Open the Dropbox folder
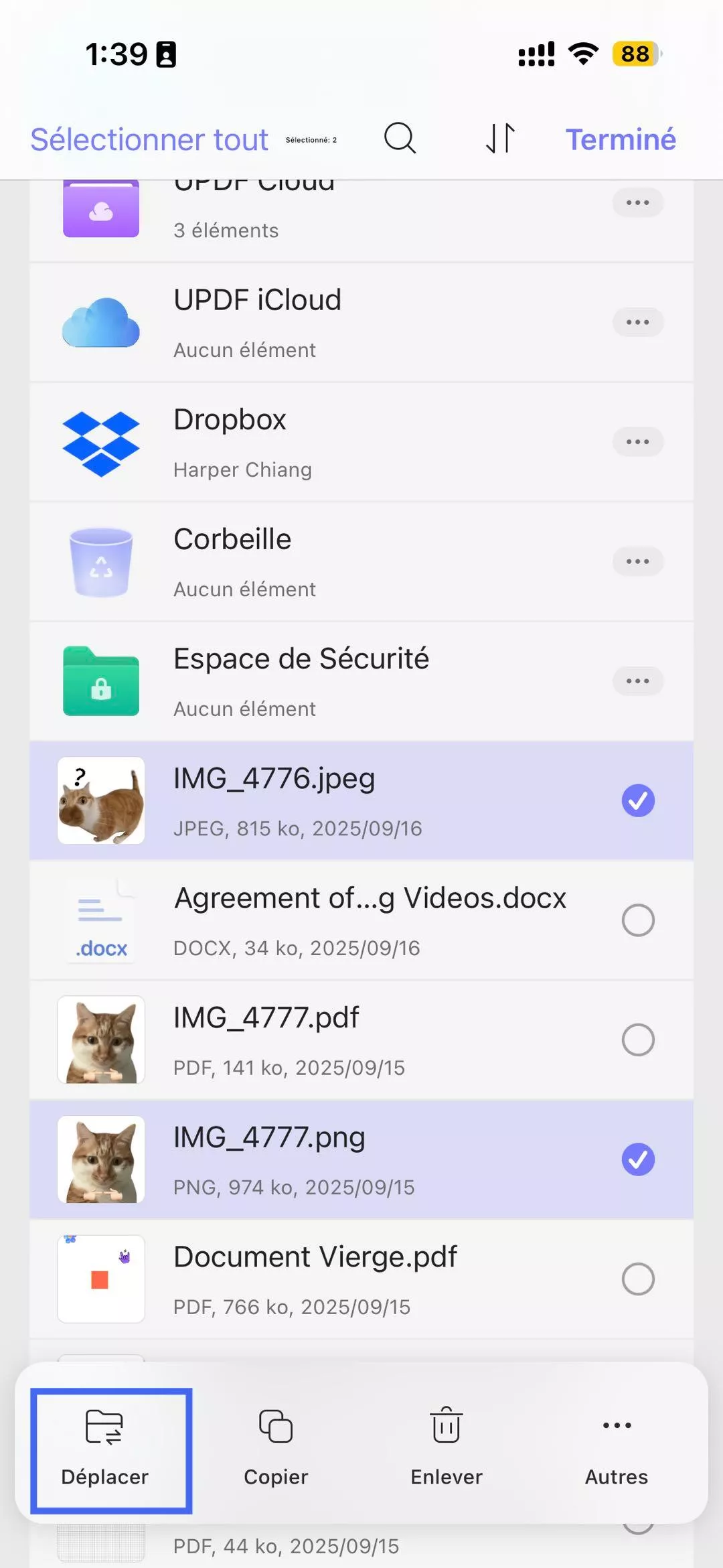Image resolution: width=723 pixels, height=1568 pixels. (230, 442)
